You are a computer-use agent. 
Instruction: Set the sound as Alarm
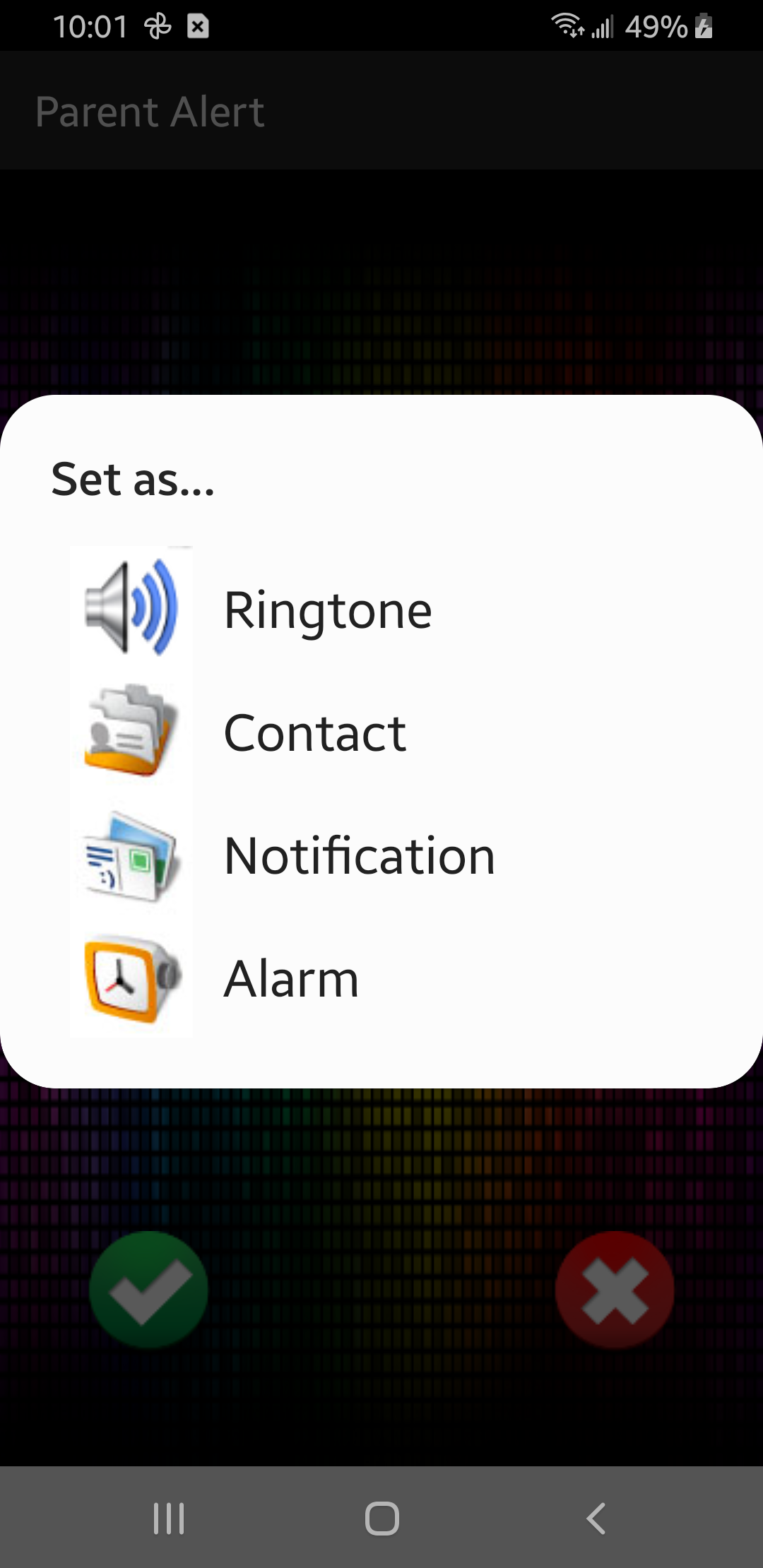291,978
